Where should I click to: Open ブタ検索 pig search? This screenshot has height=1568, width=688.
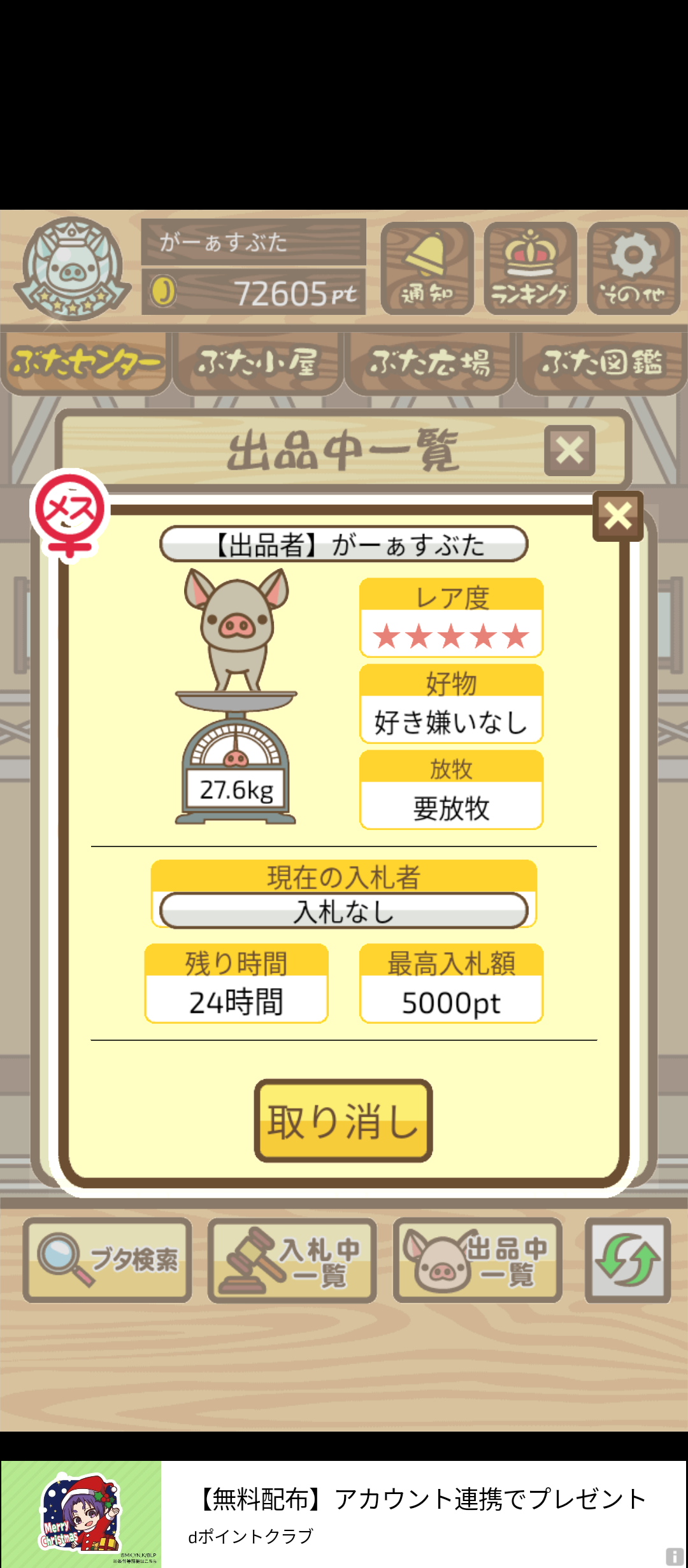click(x=108, y=1259)
